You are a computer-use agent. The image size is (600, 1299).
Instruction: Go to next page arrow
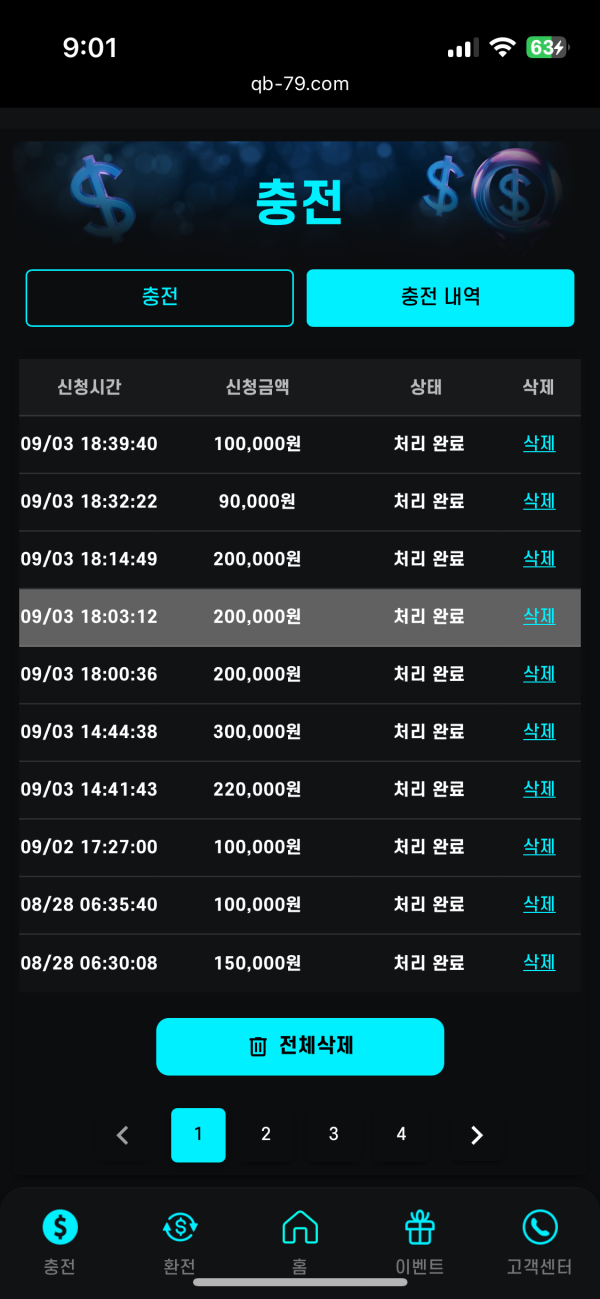tap(477, 1135)
